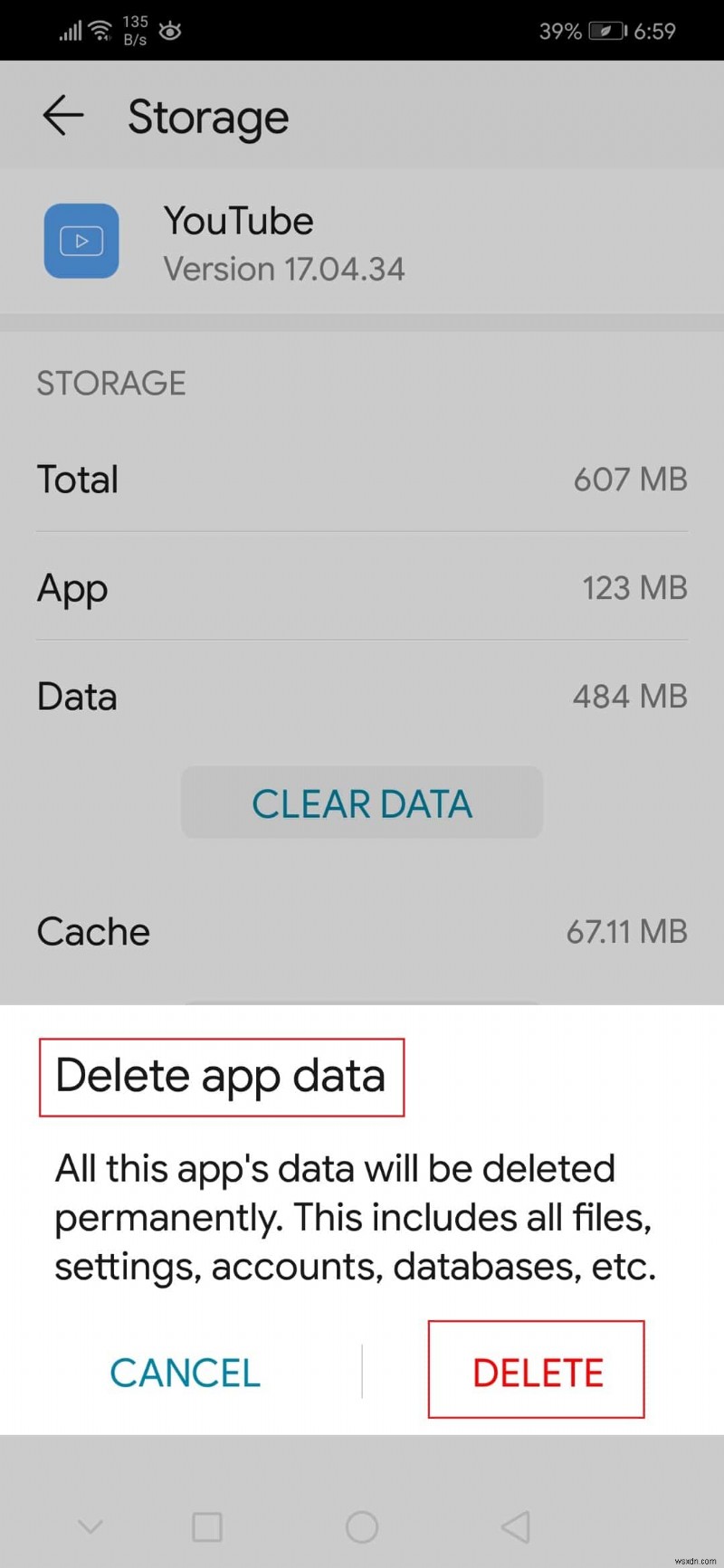Select the Data row showing 484 MB
724x1568 pixels.
[362, 696]
